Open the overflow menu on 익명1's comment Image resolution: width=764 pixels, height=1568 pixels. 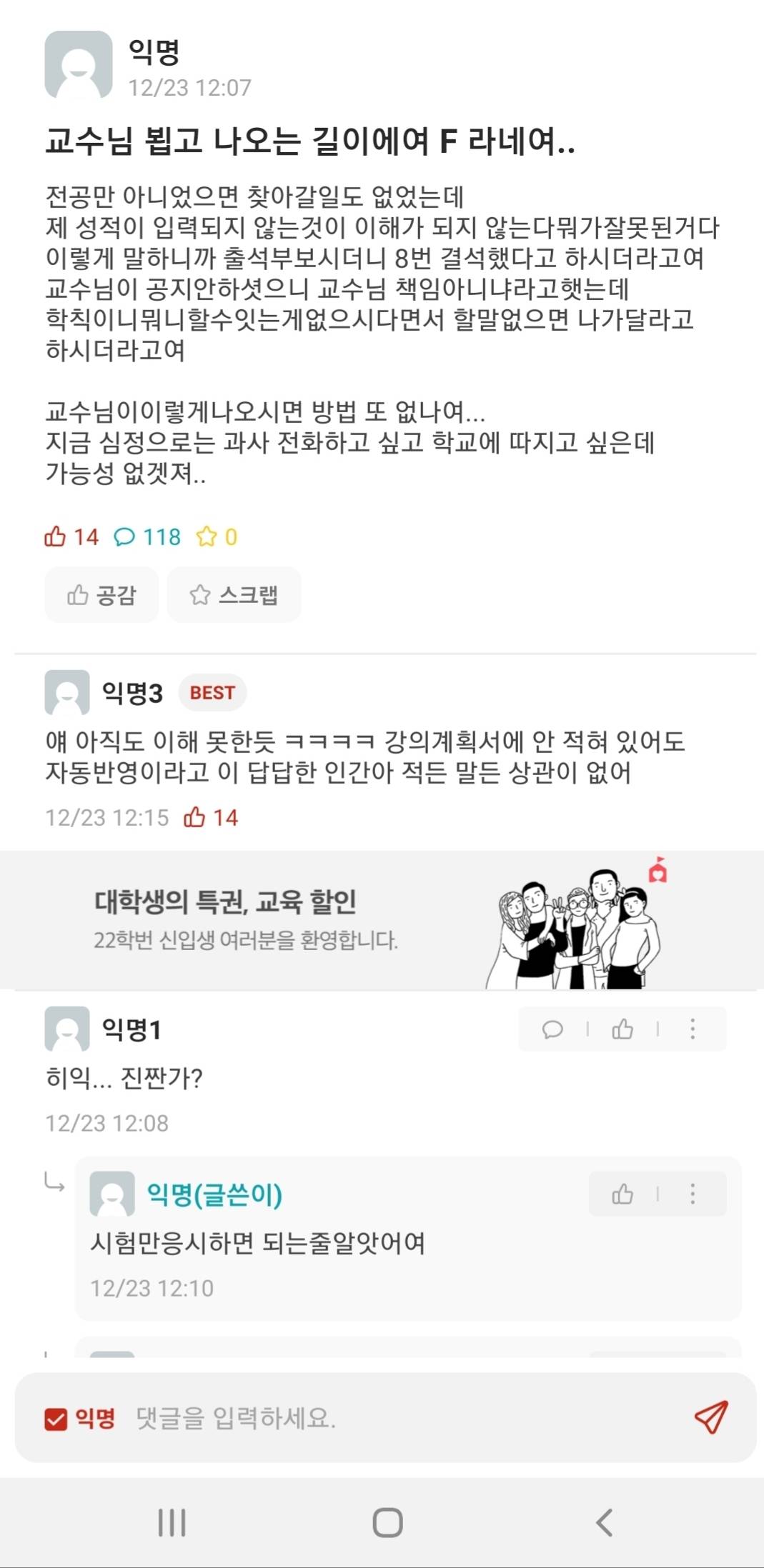tap(692, 1029)
